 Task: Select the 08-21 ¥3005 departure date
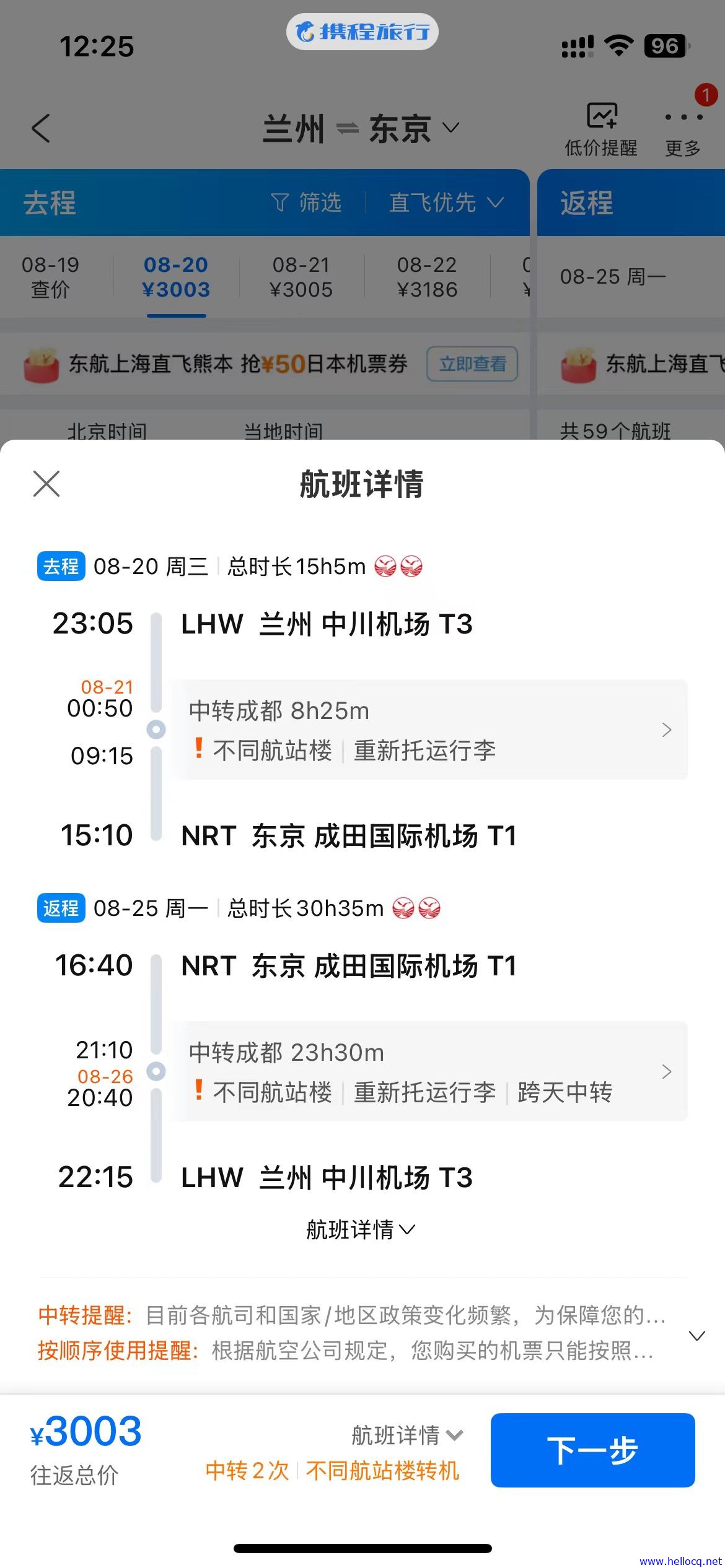click(x=301, y=277)
